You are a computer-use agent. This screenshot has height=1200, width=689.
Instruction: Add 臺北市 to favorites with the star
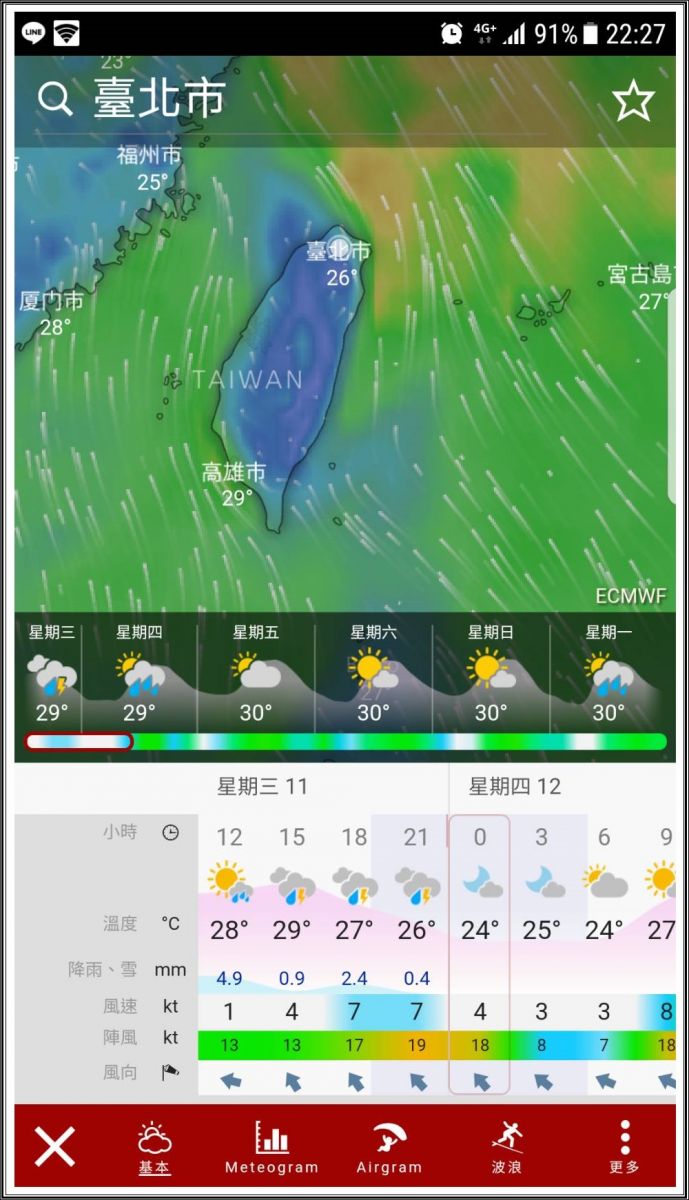click(632, 100)
